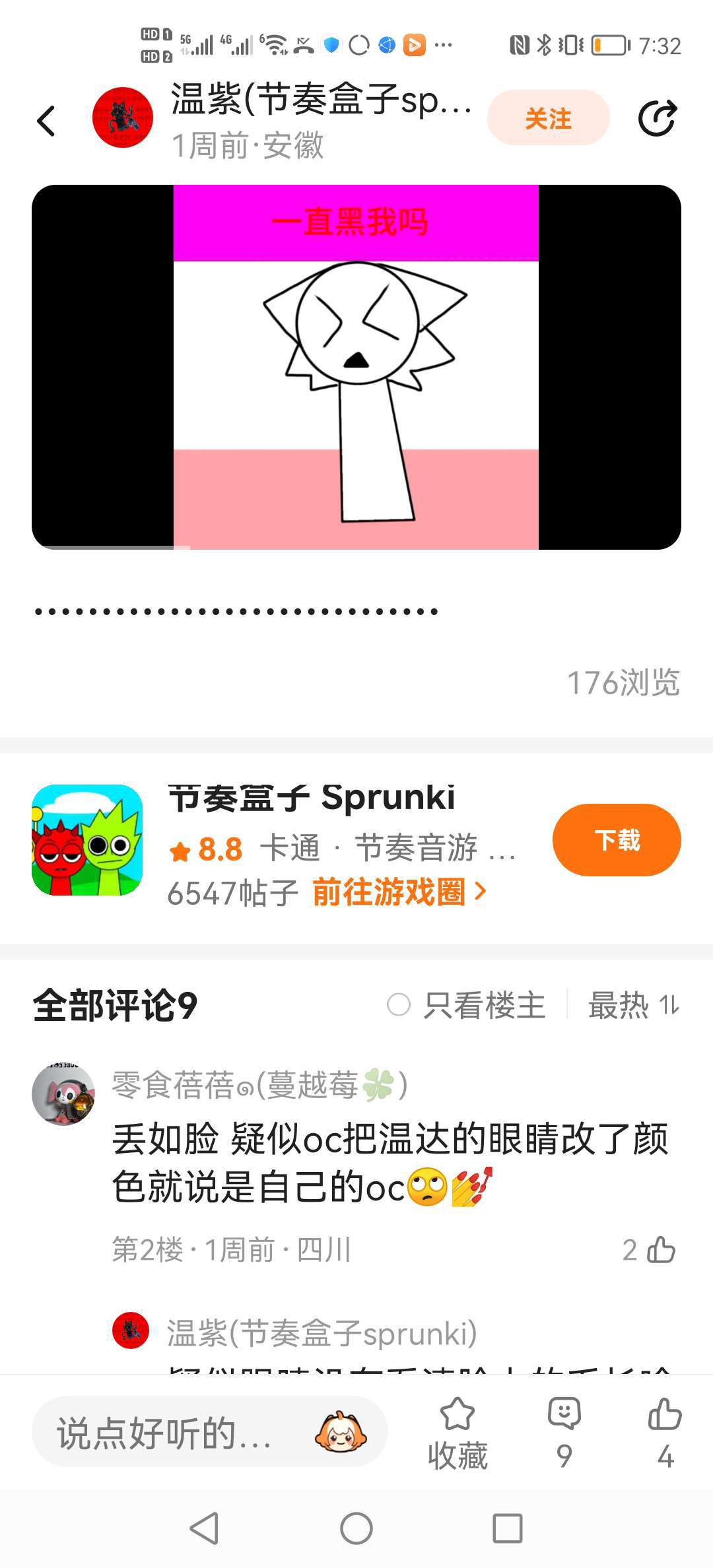Open the emoji sticker in comment box
The image size is (713, 1568).
point(341,1432)
